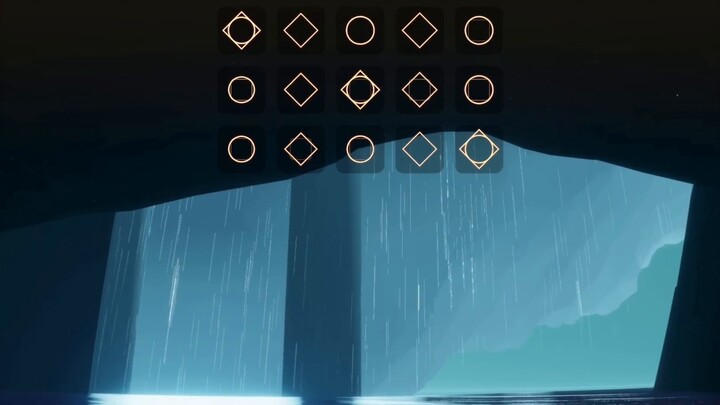
Task: Play the first circle key in the bottom row
Action: (x=241, y=149)
